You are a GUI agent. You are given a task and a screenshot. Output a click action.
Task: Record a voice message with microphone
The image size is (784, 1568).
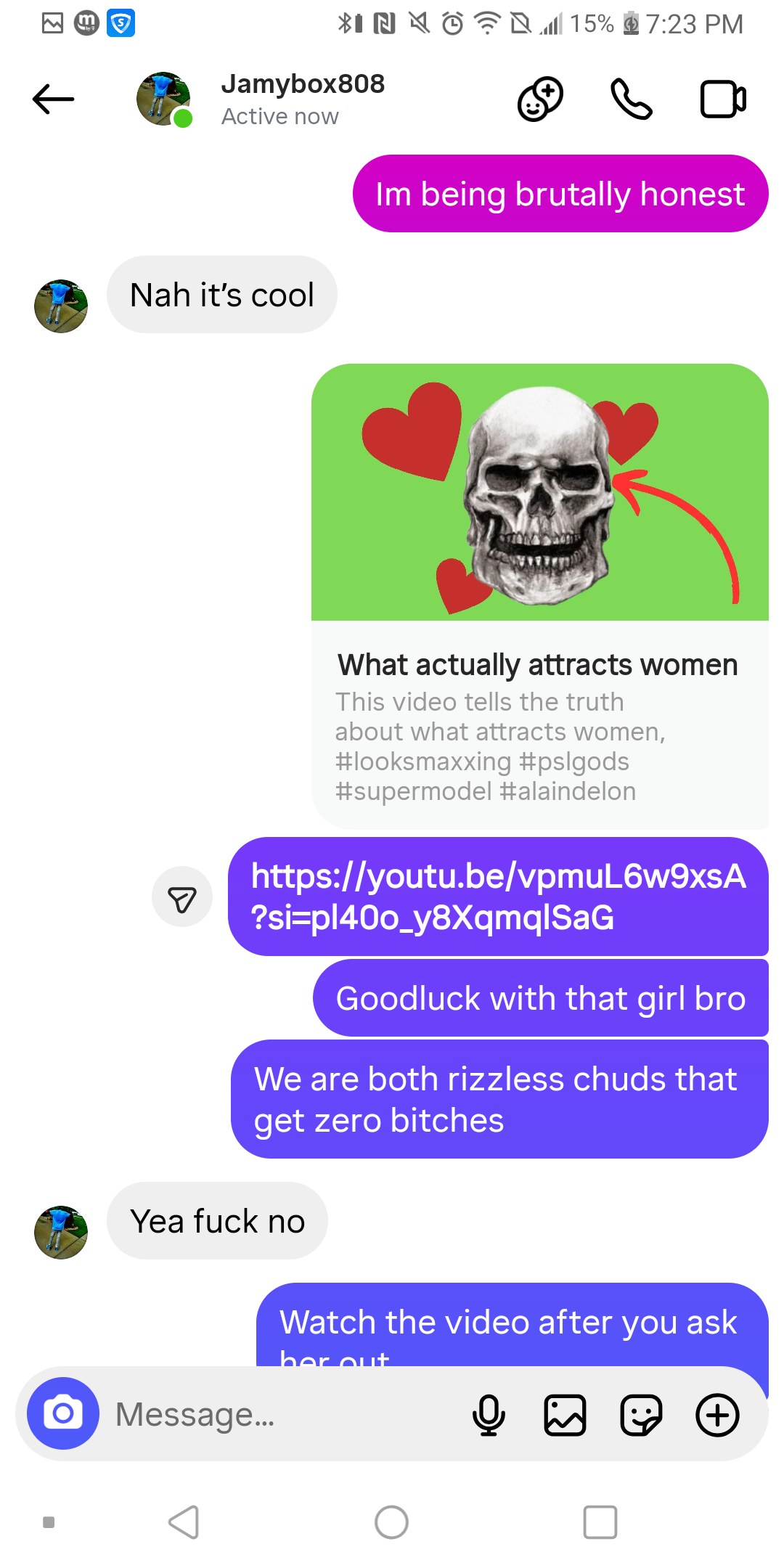click(x=489, y=1415)
